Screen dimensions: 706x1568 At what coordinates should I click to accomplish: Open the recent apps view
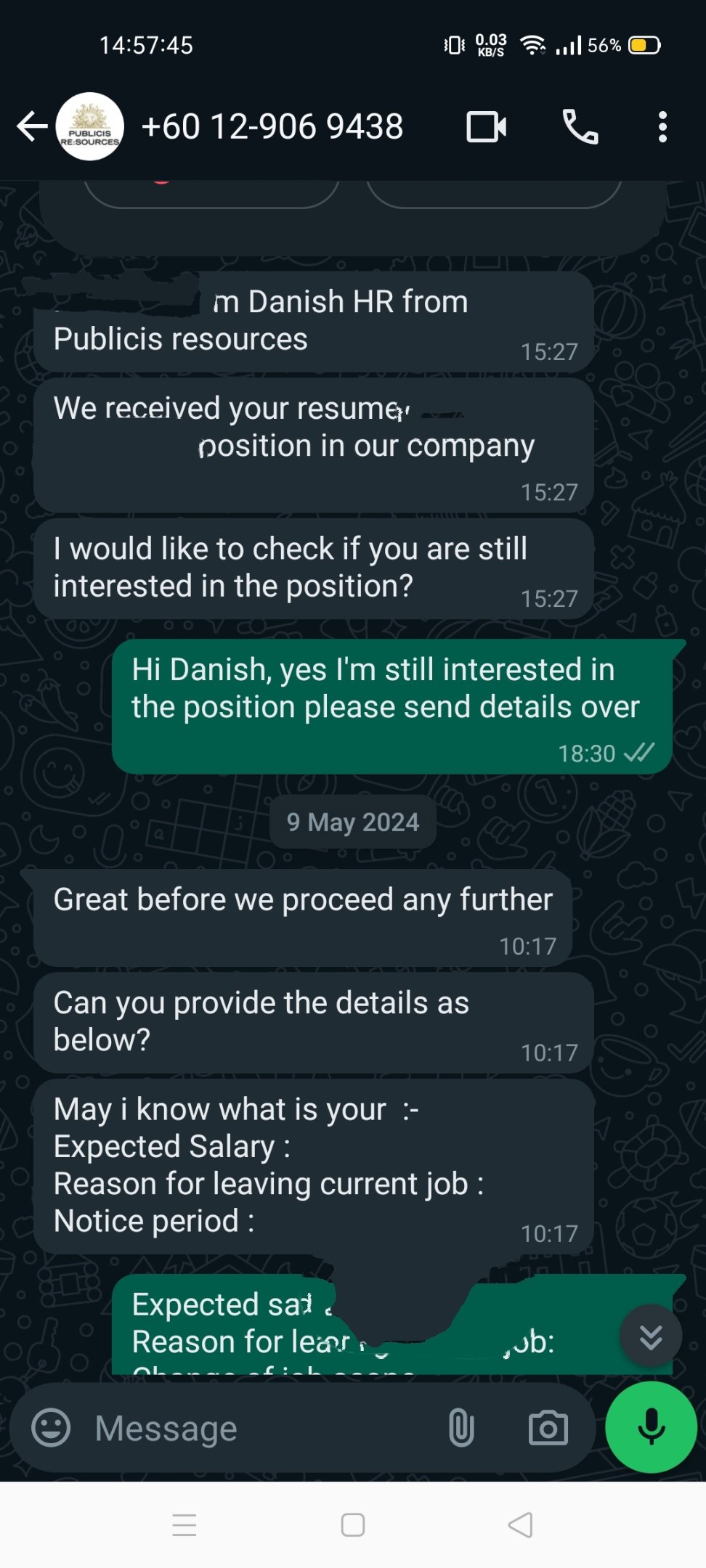pos(184,1524)
